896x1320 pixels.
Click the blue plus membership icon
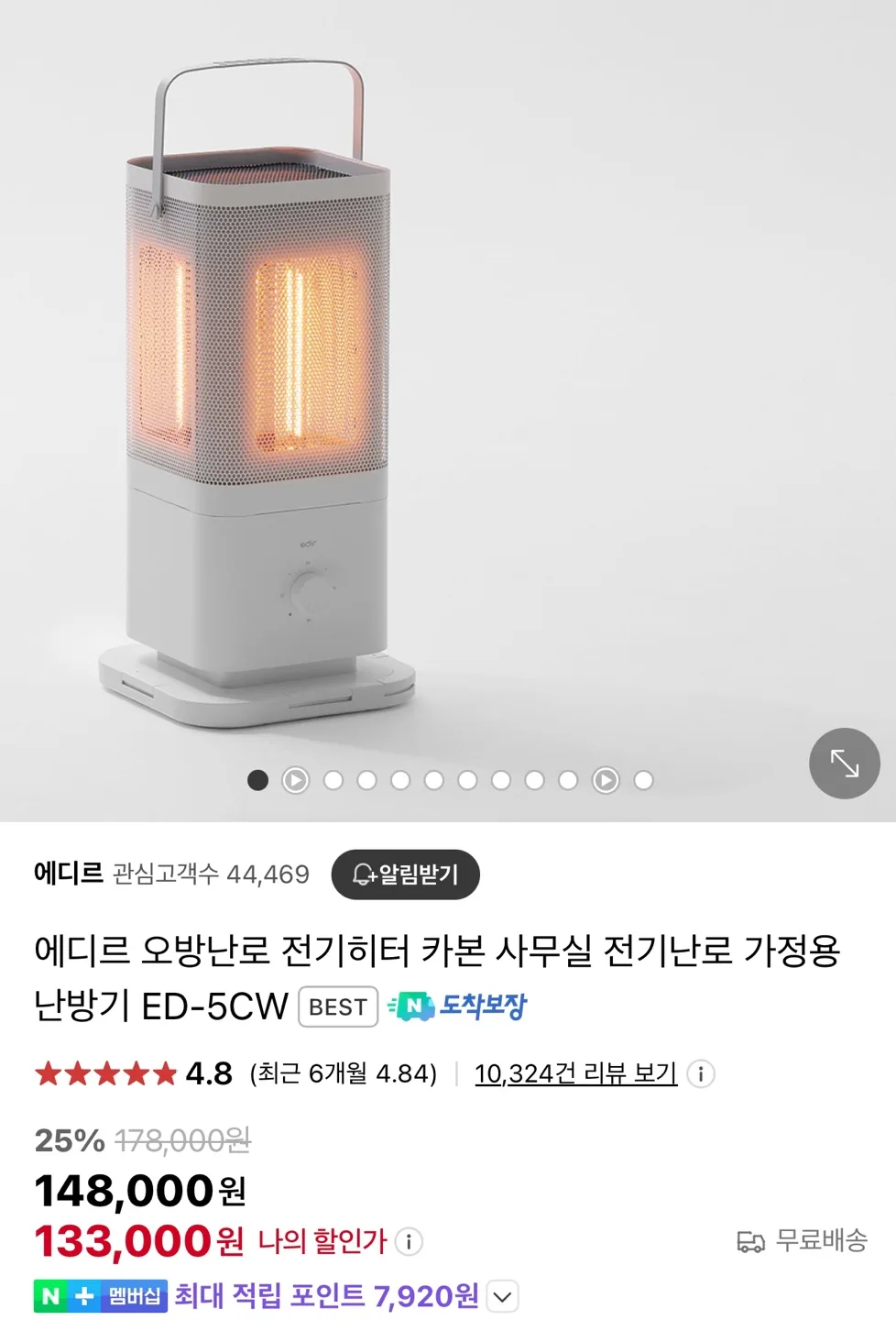click(82, 1296)
